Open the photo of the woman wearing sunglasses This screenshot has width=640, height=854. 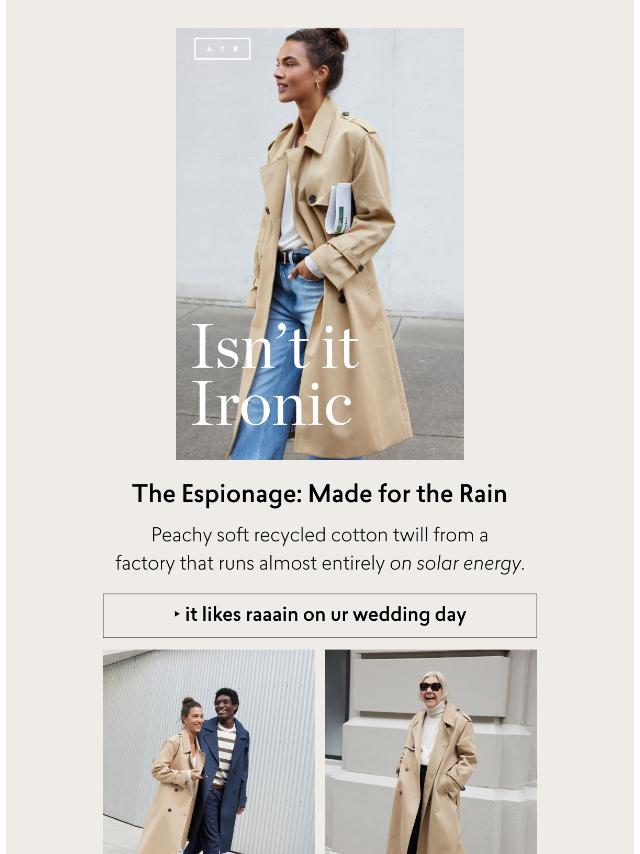[431, 751]
